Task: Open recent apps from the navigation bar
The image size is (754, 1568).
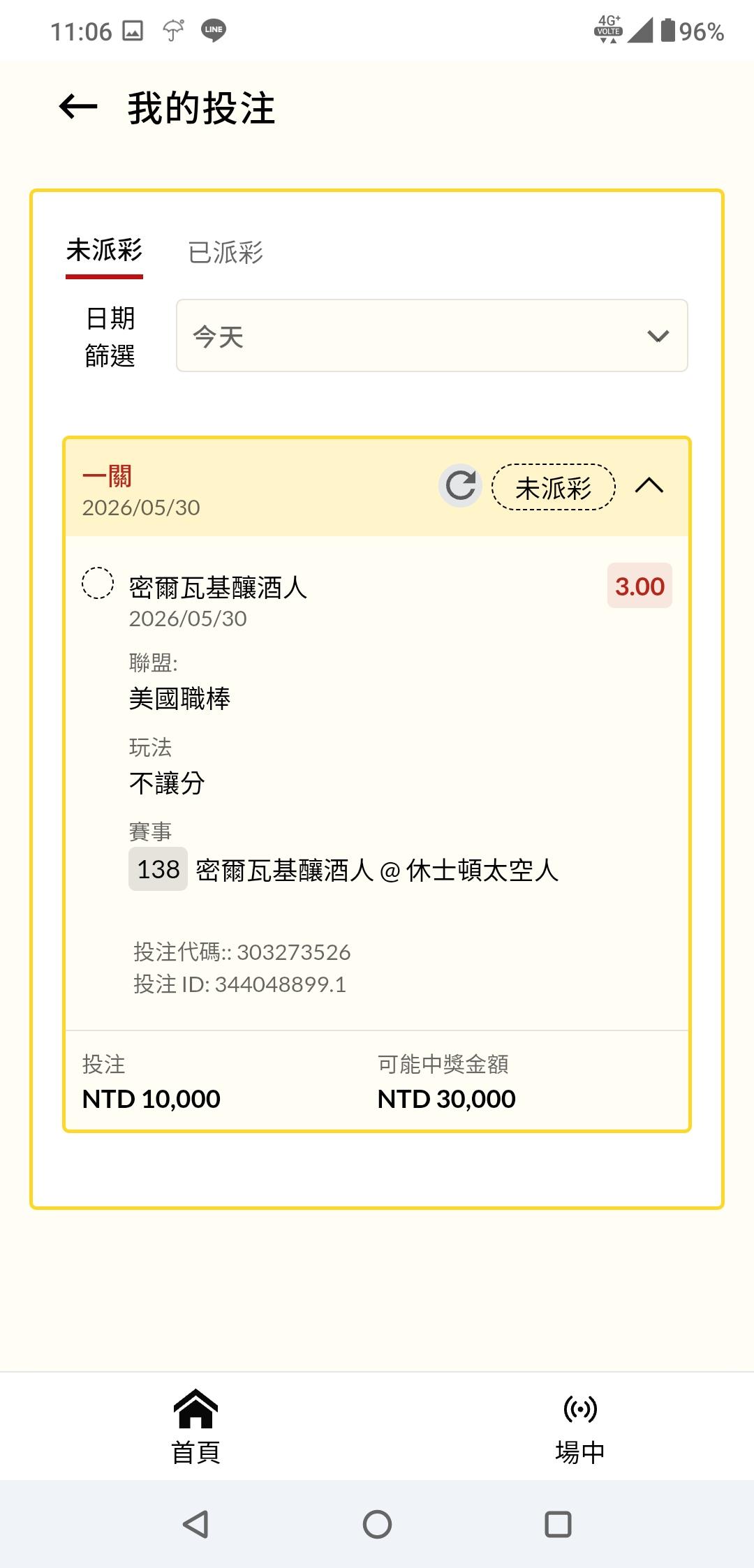Action: point(558,1524)
